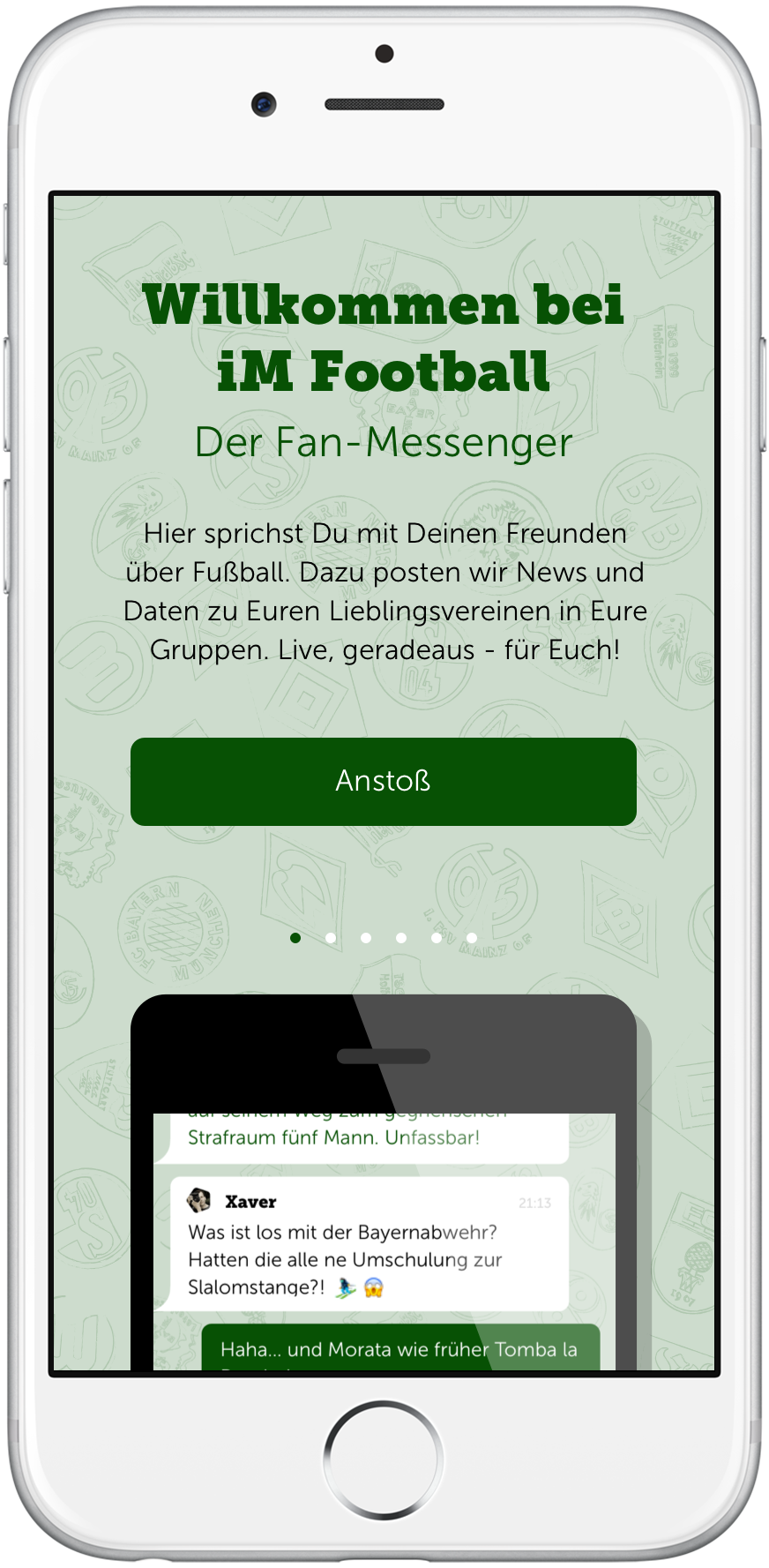The image size is (769, 1568).
Task: Jump to the last page indicator dot
Action: [472, 938]
